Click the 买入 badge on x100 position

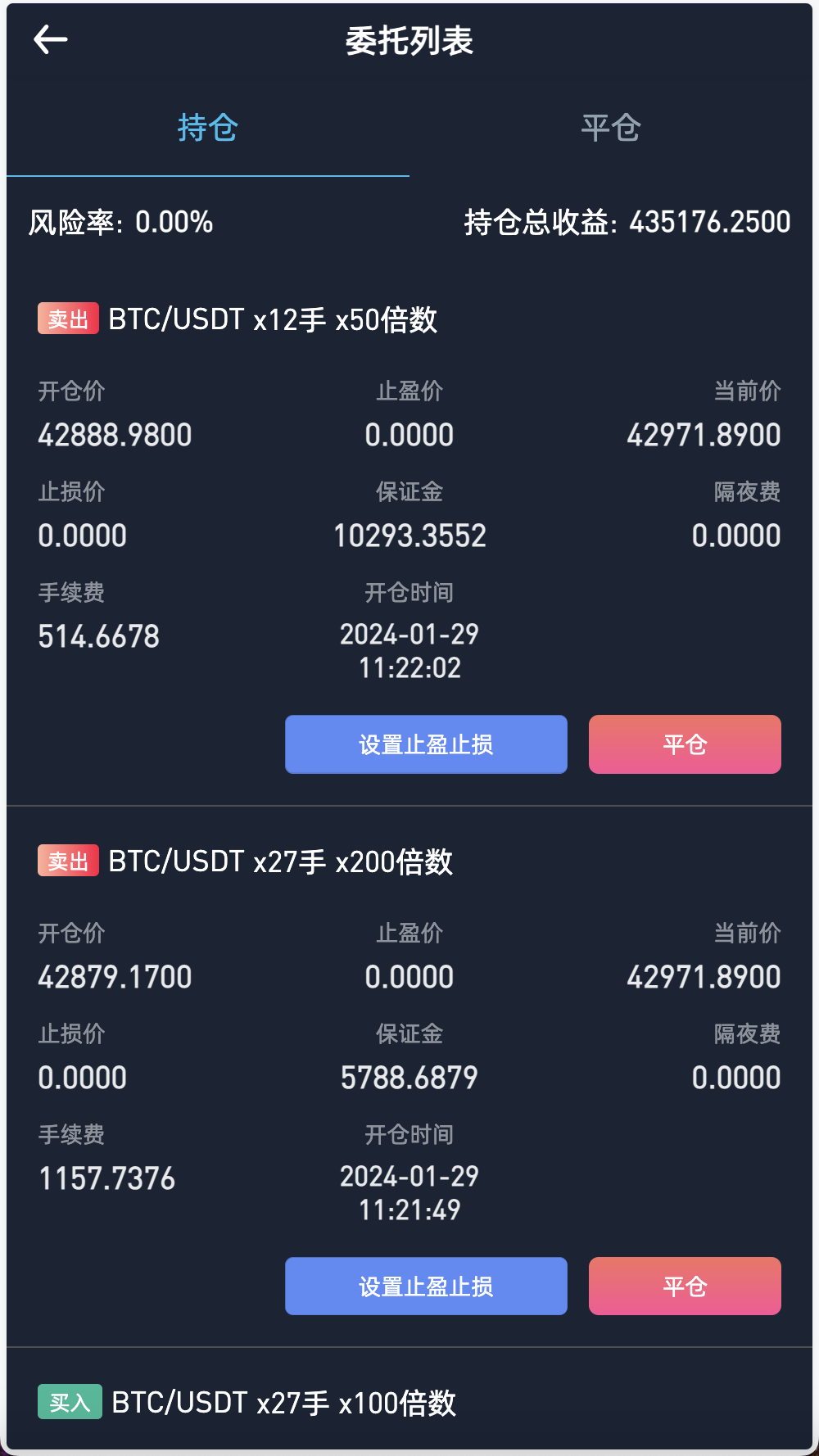coord(69,1402)
